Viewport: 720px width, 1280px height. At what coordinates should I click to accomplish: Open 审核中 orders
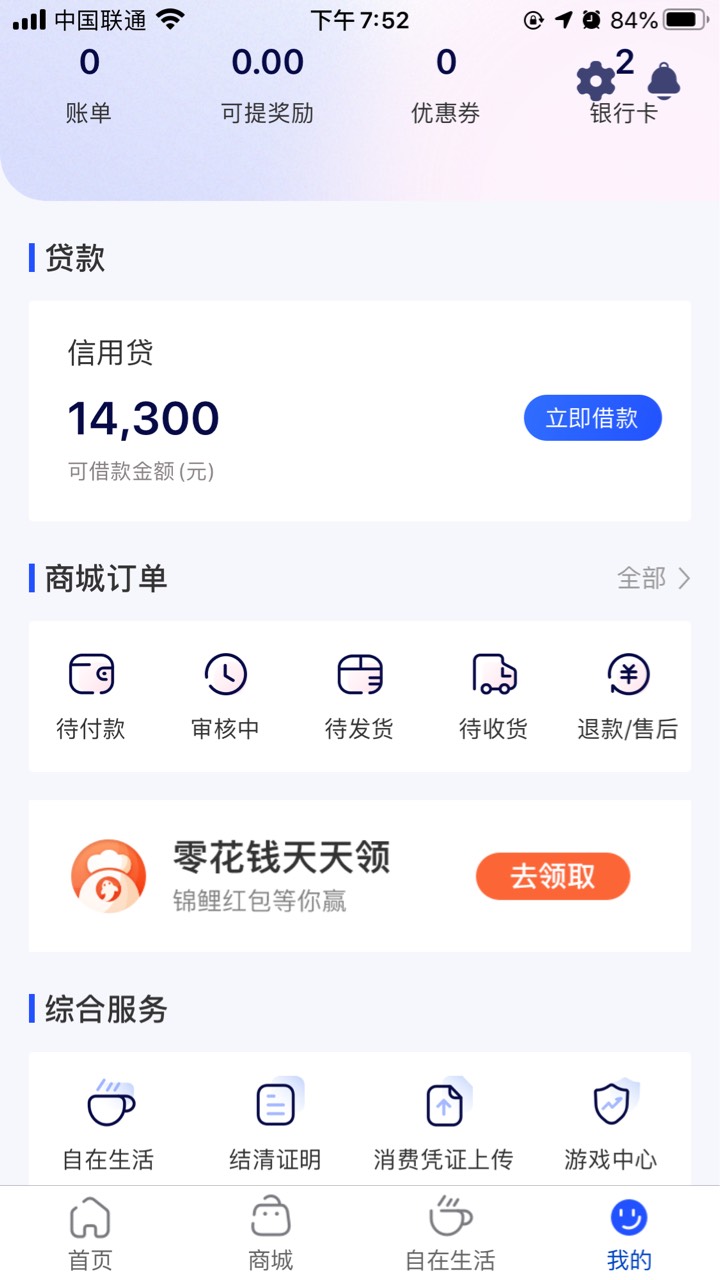pos(225,696)
